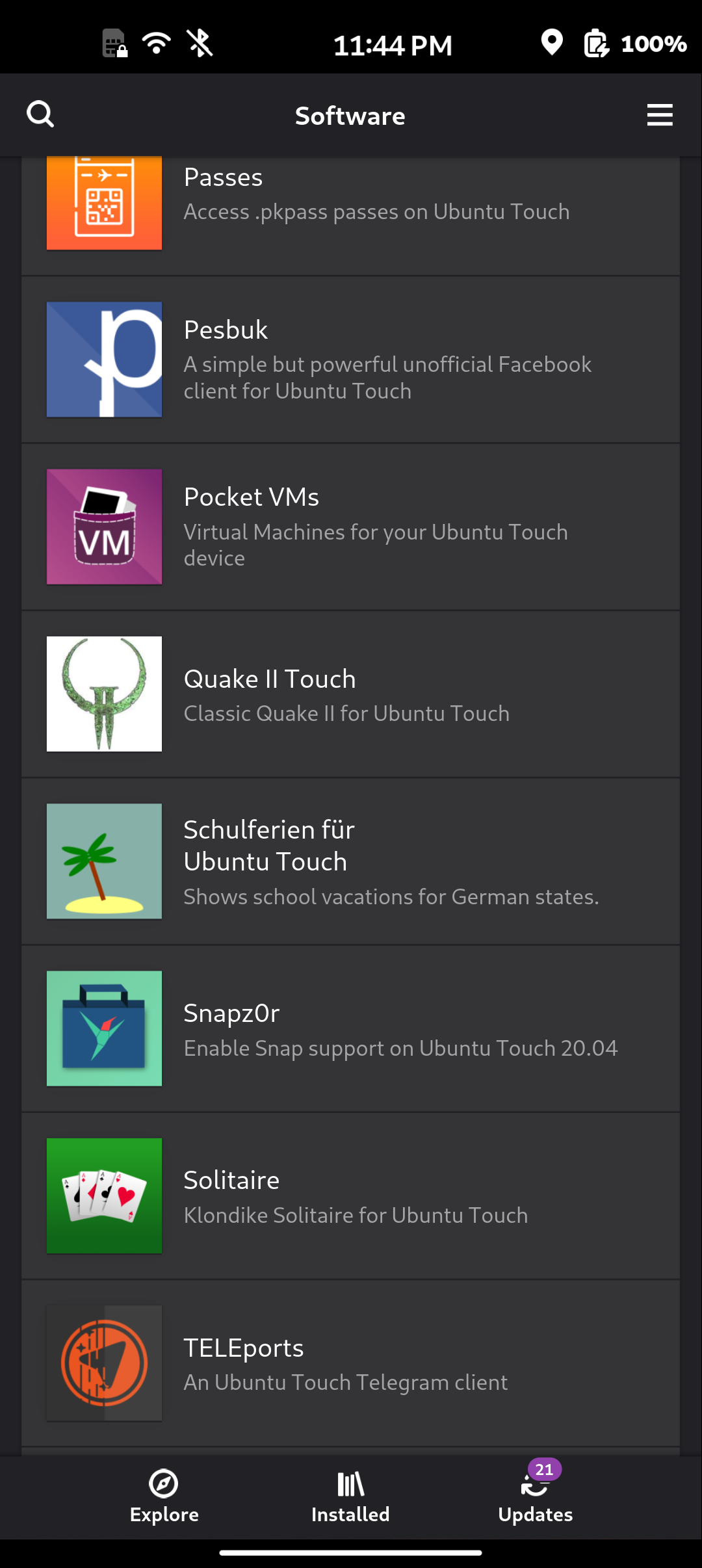
Task: Open the Passes app entry
Action: [x=350, y=216]
